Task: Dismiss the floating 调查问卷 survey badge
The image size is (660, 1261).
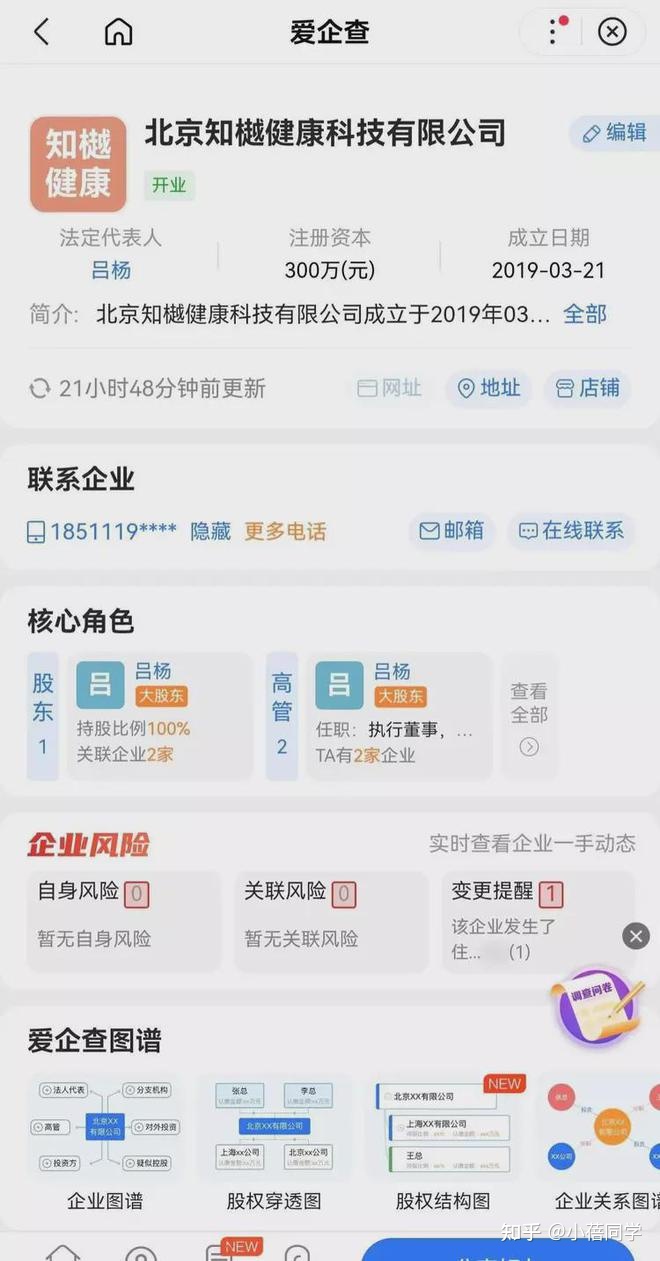Action: [636, 936]
